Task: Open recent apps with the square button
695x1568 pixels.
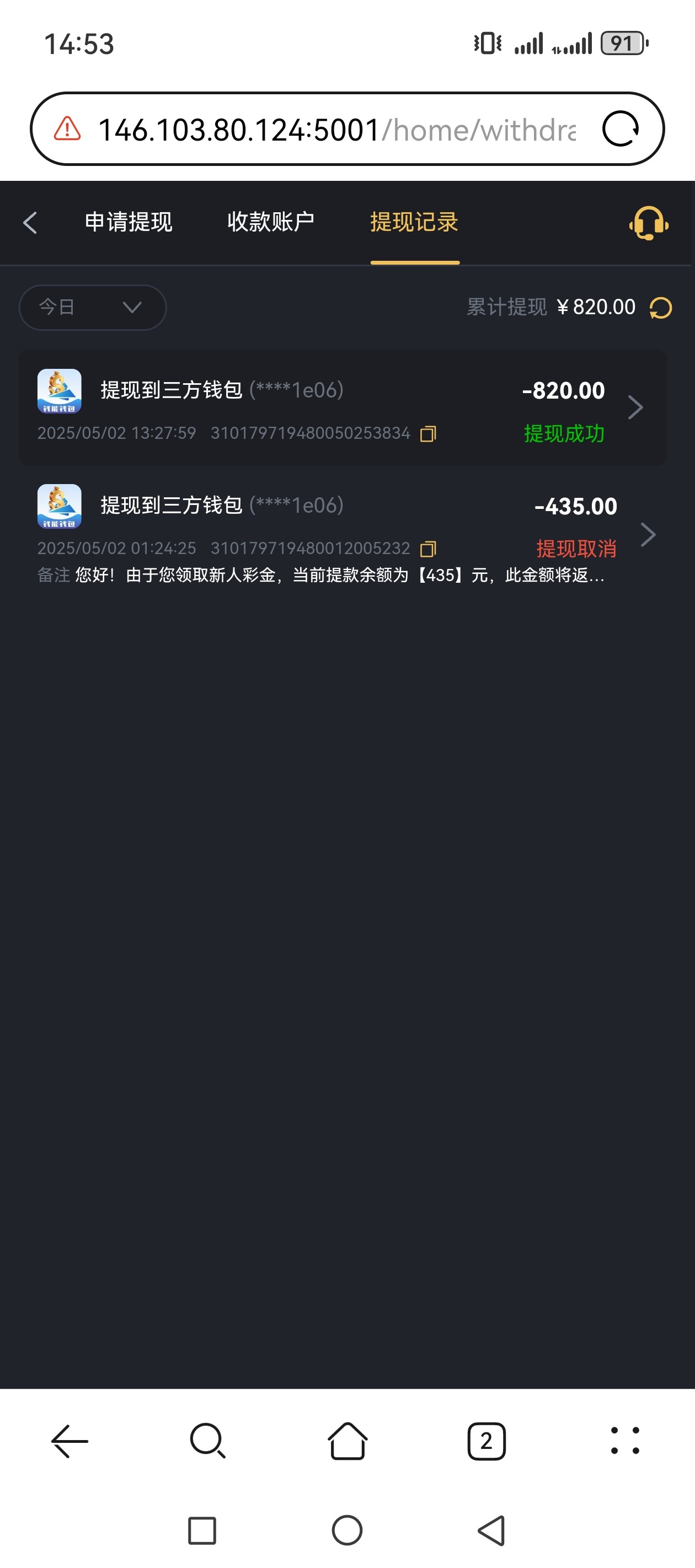Action: pyautogui.click(x=202, y=1531)
